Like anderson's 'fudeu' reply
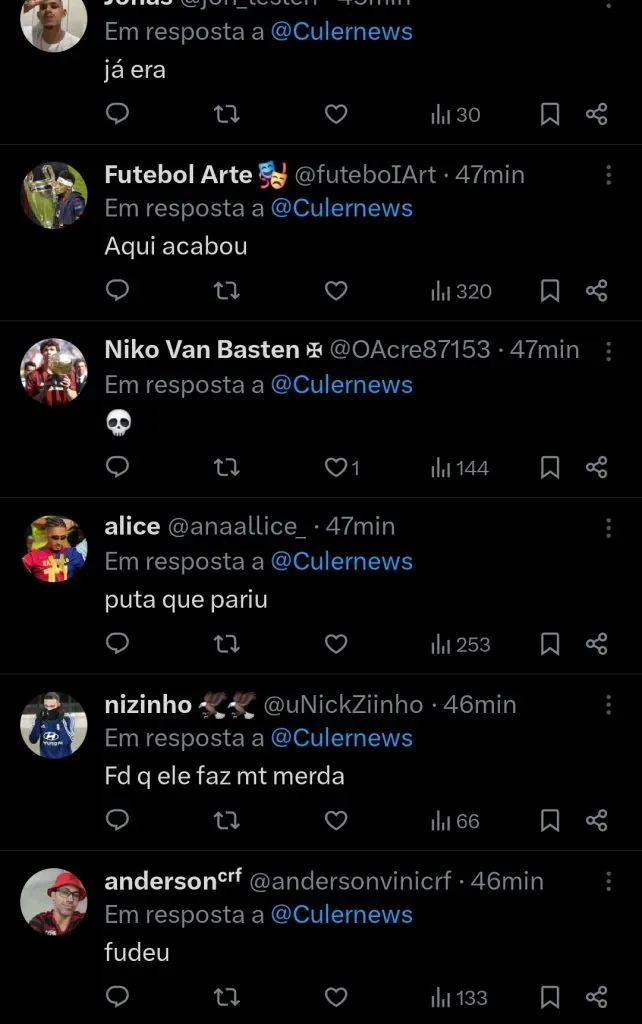Viewport: 642px width, 1024px height. pyautogui.click(x=336, y=997)
